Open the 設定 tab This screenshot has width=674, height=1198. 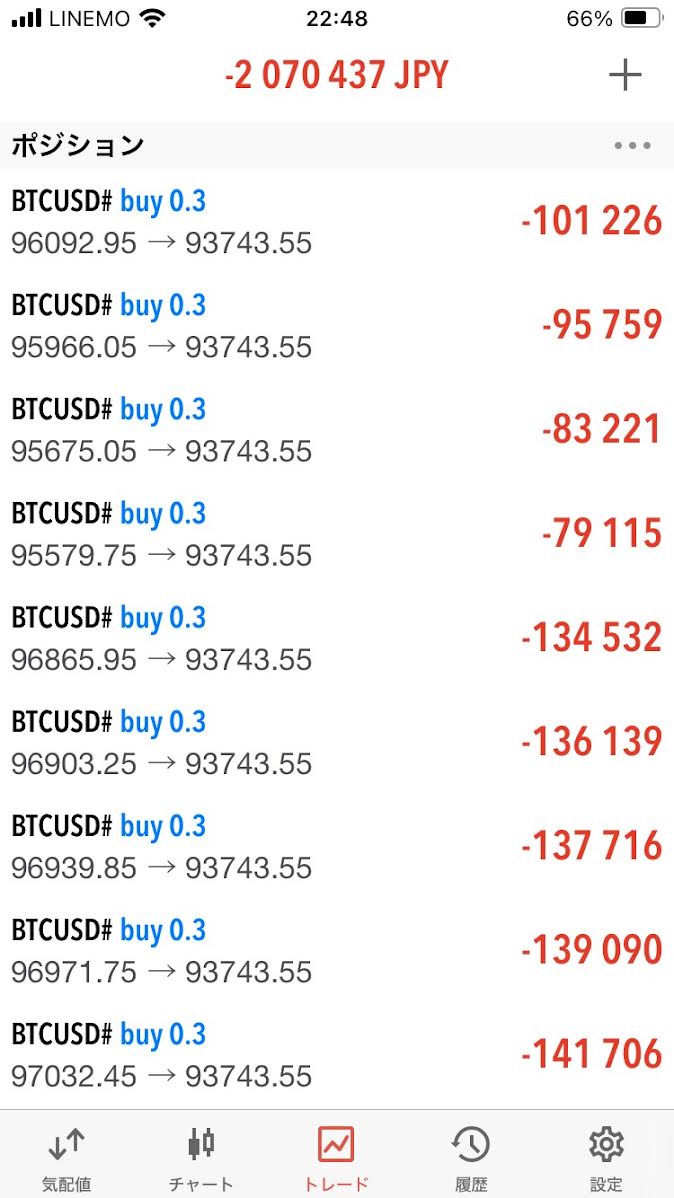(606, 1158)
